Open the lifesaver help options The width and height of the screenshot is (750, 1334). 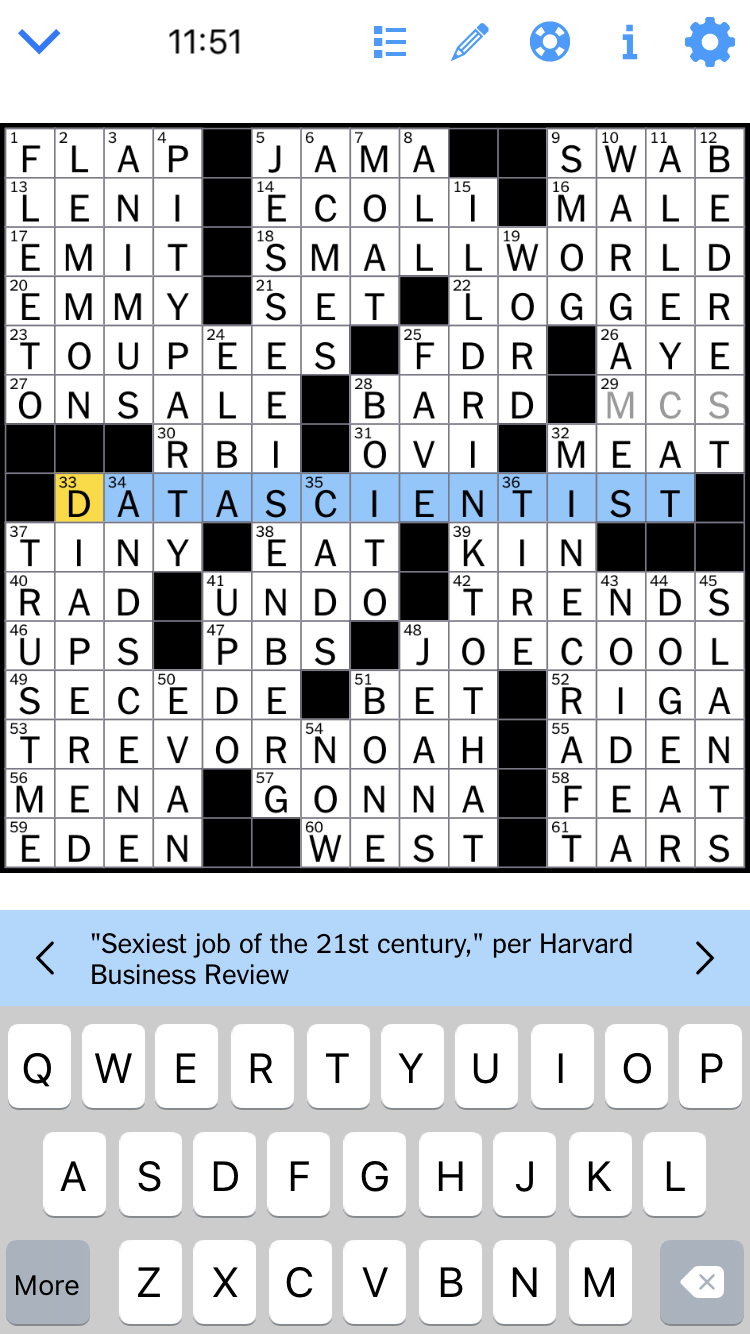549,42
